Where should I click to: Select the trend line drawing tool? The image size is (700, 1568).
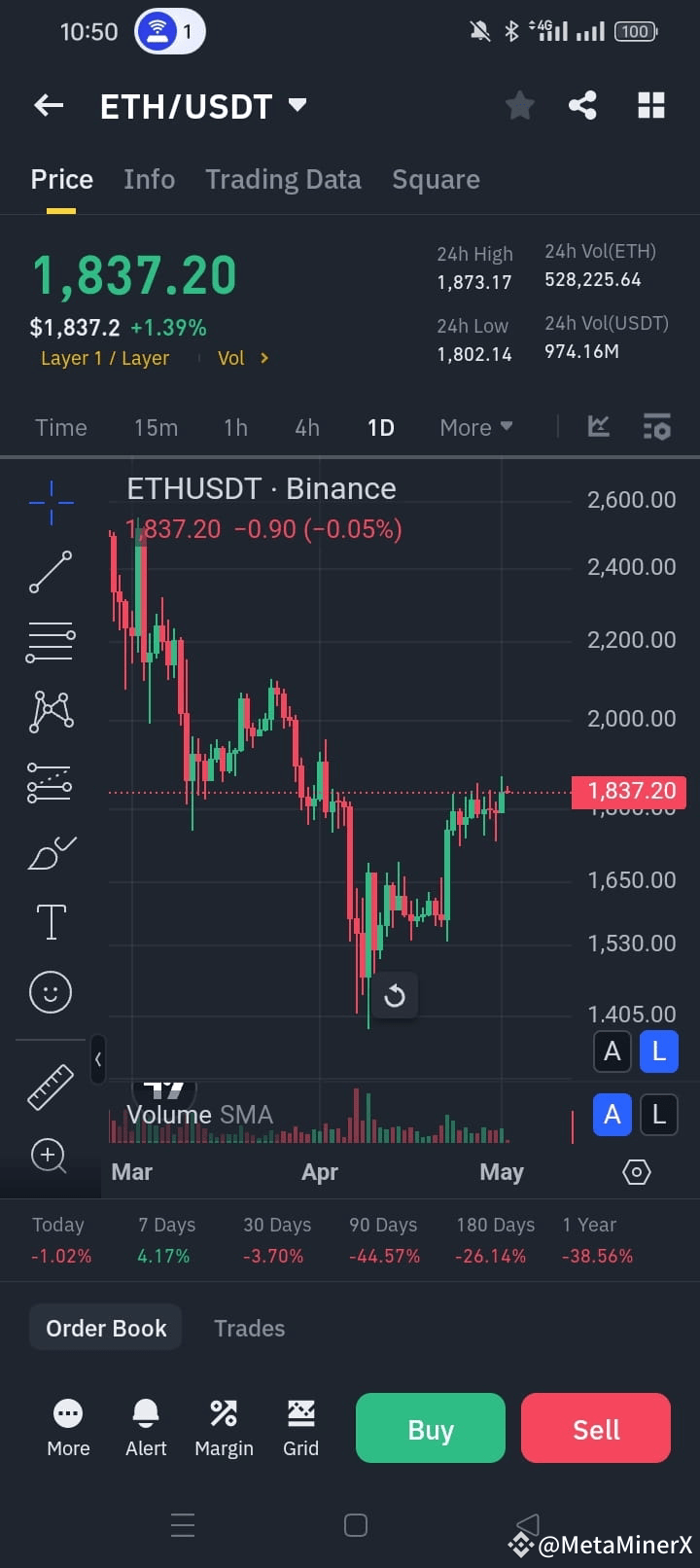(x=51, y=572)
